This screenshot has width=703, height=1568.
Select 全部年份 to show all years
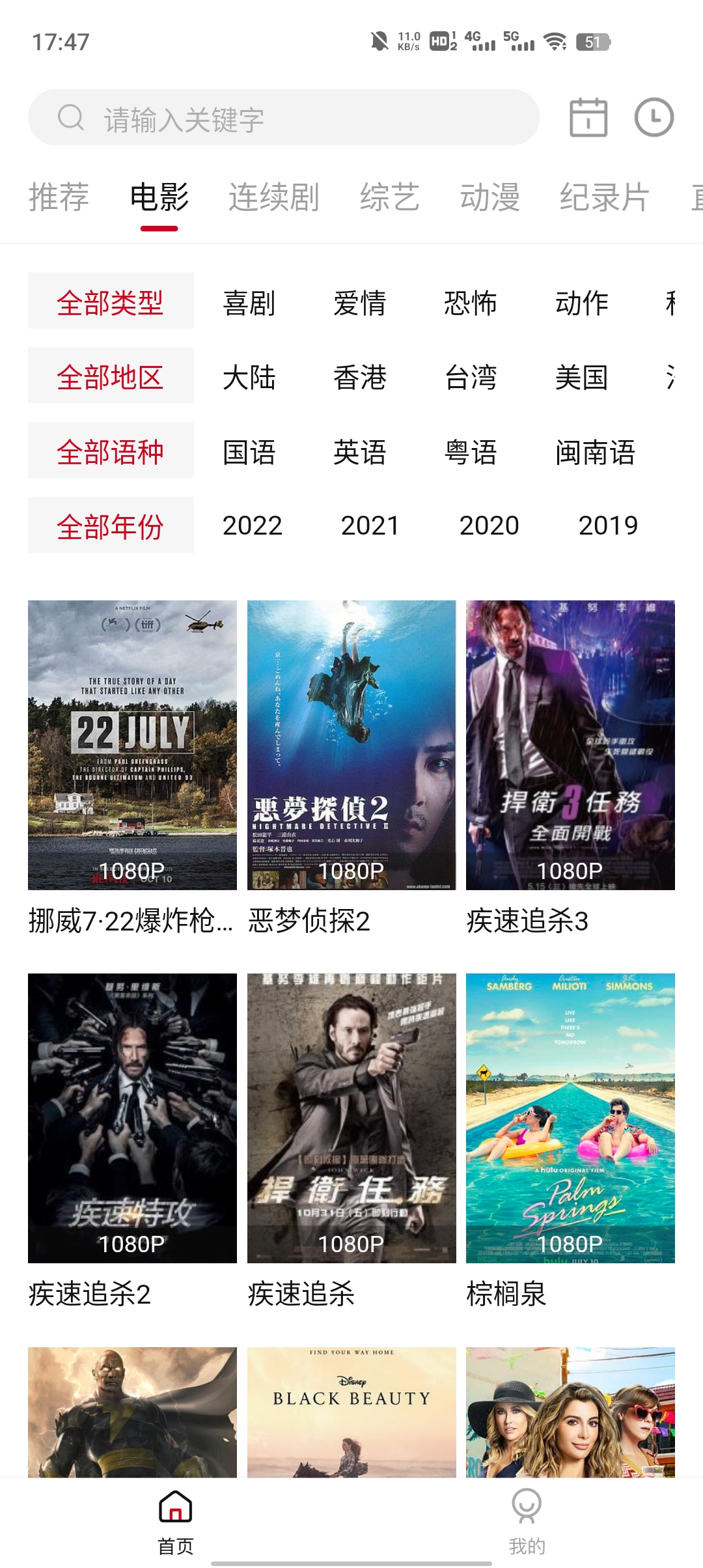click(x=110, y=525)
